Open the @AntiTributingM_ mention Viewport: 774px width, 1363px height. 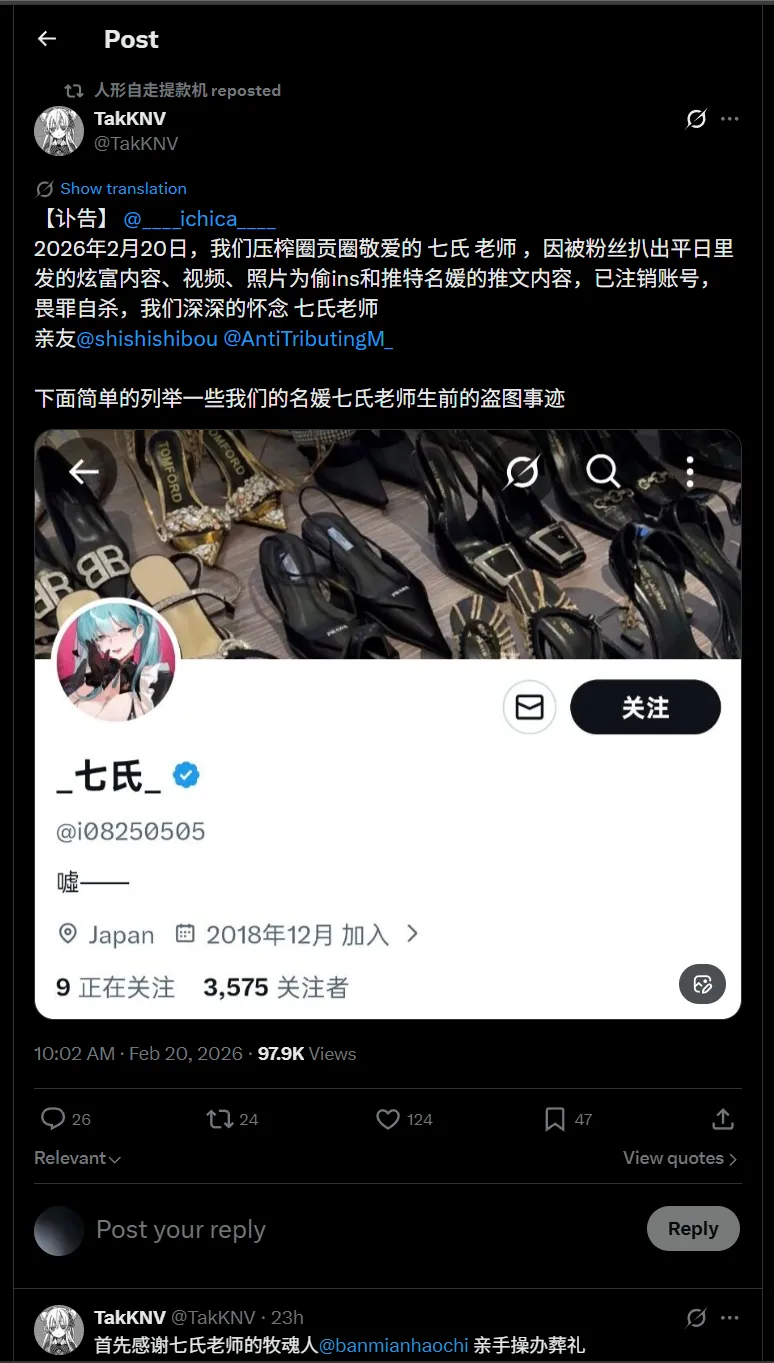[308, 339]
